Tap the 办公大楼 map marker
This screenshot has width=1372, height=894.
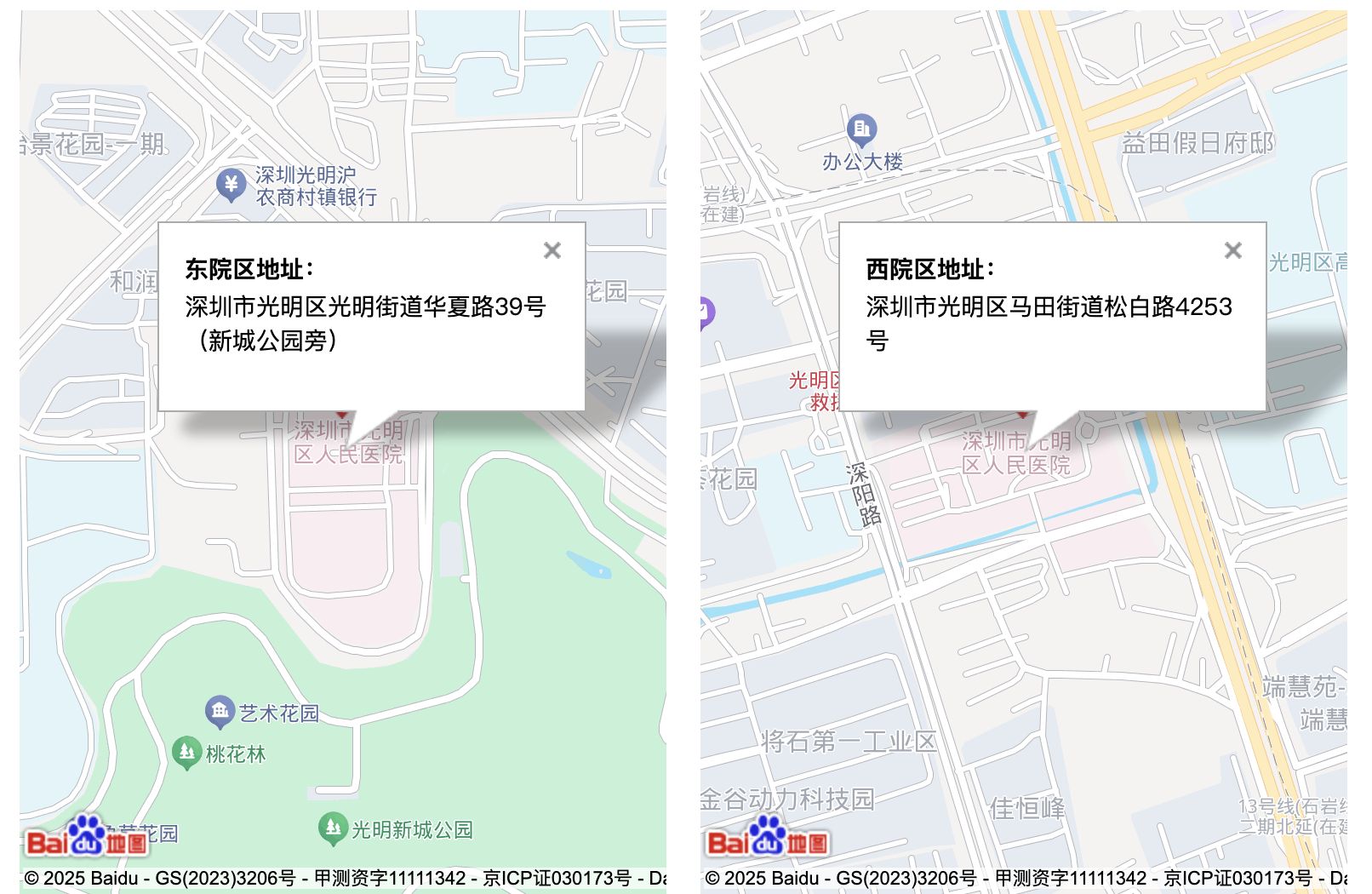861,129
